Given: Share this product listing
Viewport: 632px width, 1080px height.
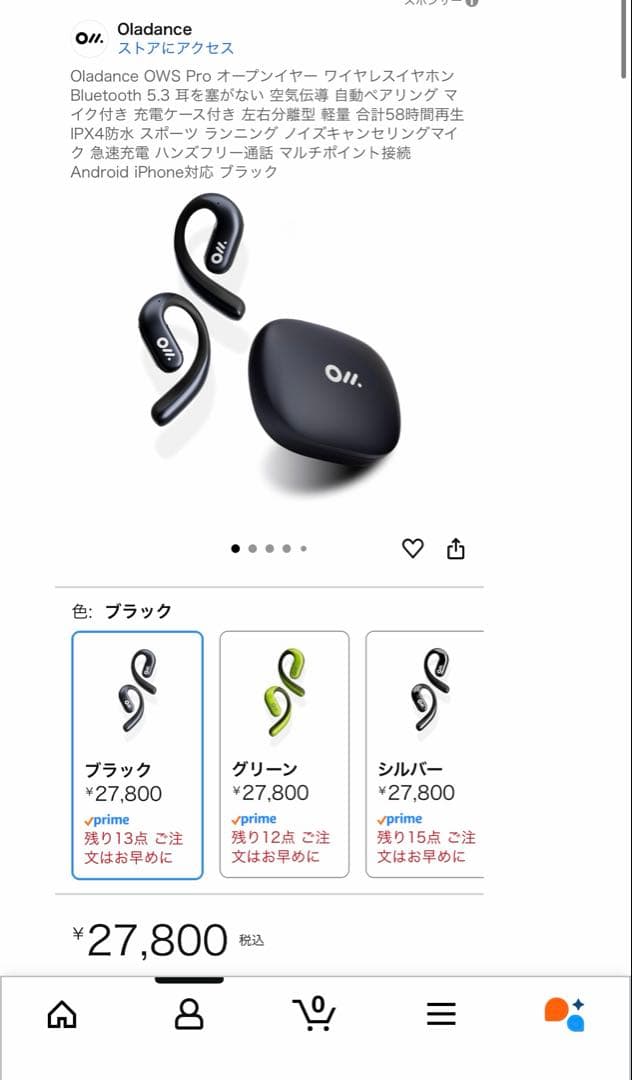Looking at the screenshot, I should pyautogui.click(x=456, y=548).
